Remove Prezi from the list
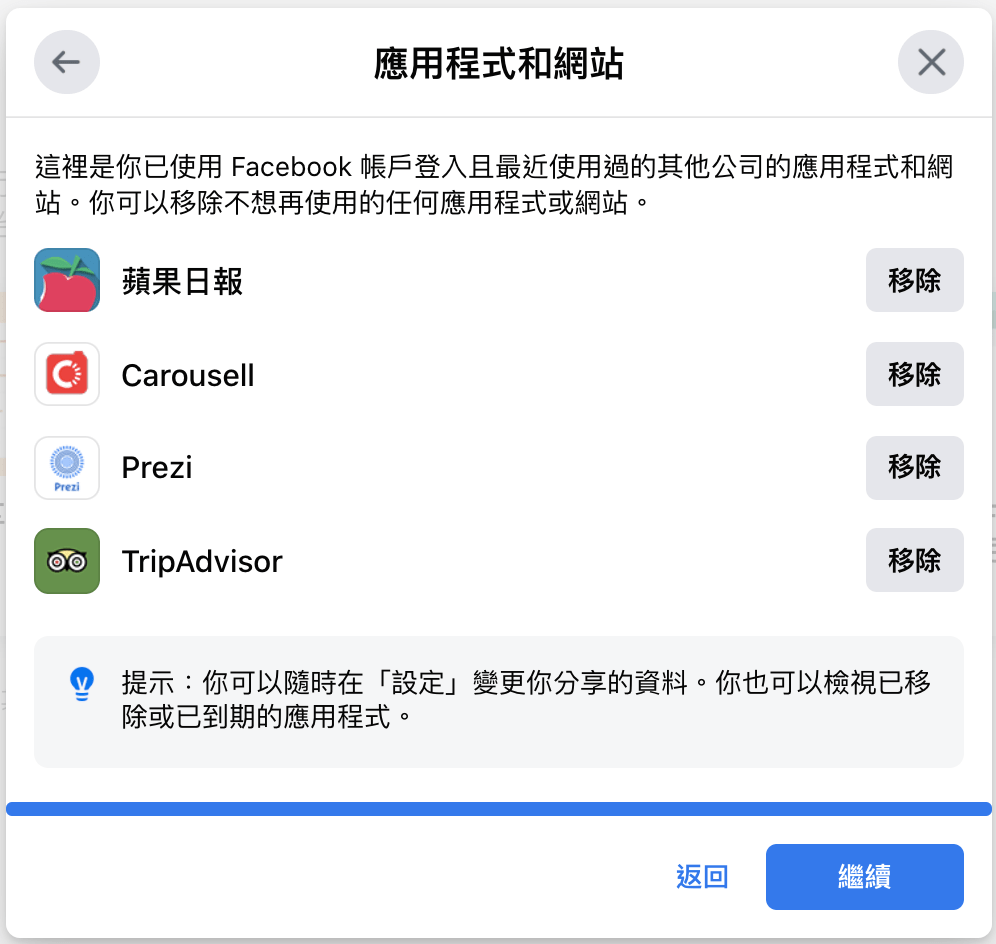Image resolution: width=996 pixels, height=944 pixels. 914,467
